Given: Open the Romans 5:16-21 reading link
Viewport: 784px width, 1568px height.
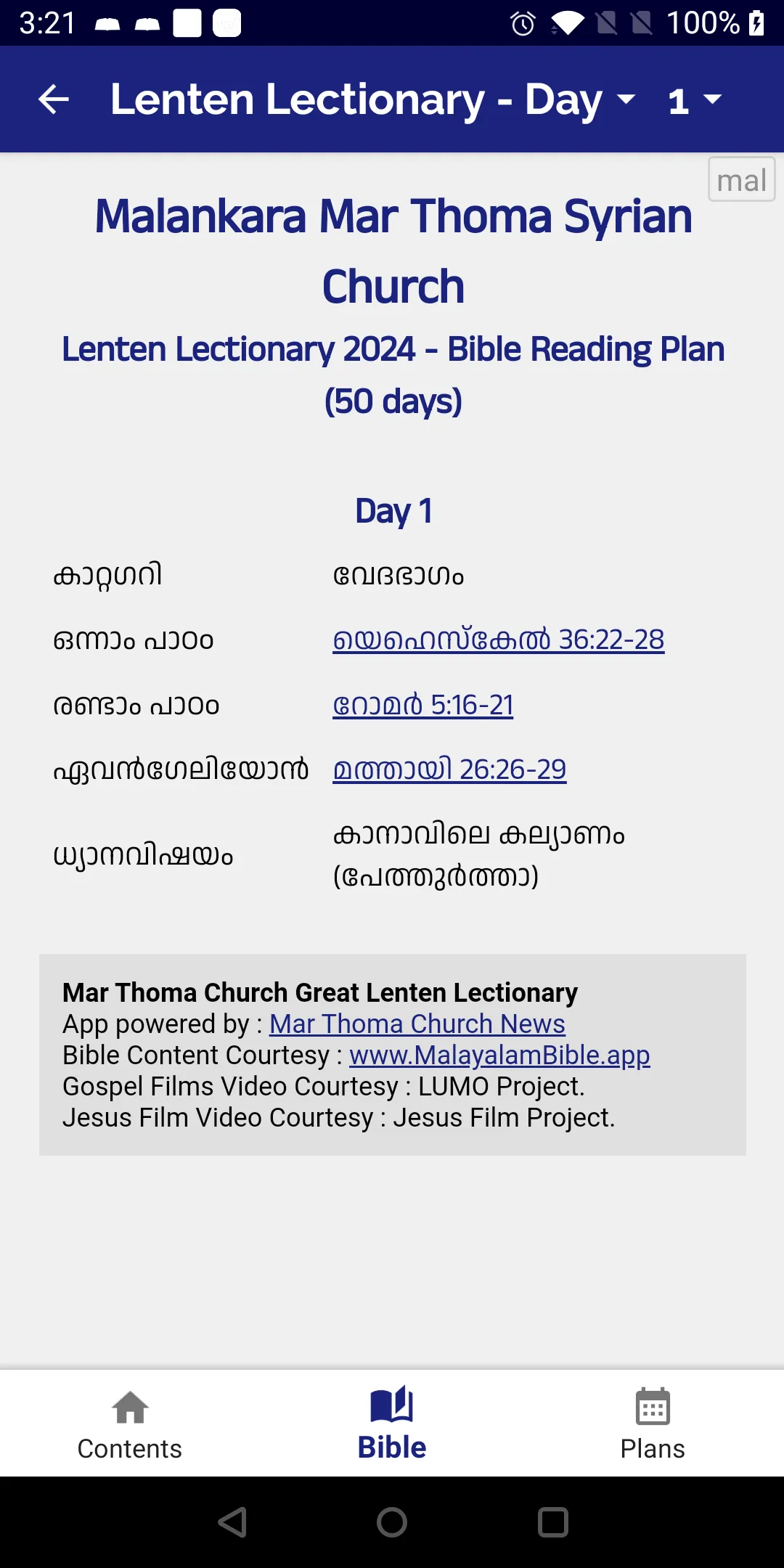Looking at the screenshot, I should coord(422,704).
